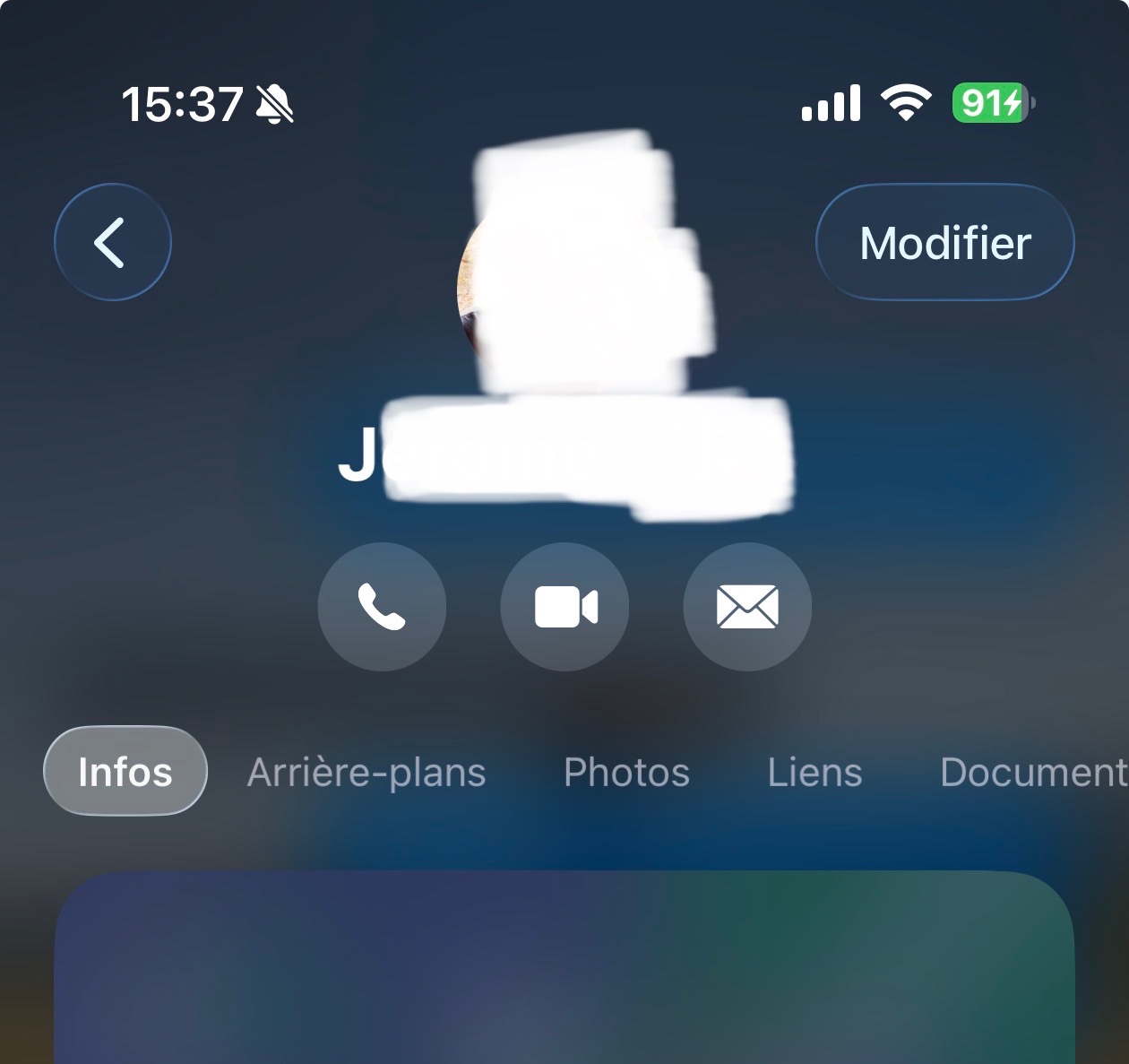Viewport: 1129px width, 1064px height.
Task: Switch to the Documents tab
Action: pos(1032,772)
